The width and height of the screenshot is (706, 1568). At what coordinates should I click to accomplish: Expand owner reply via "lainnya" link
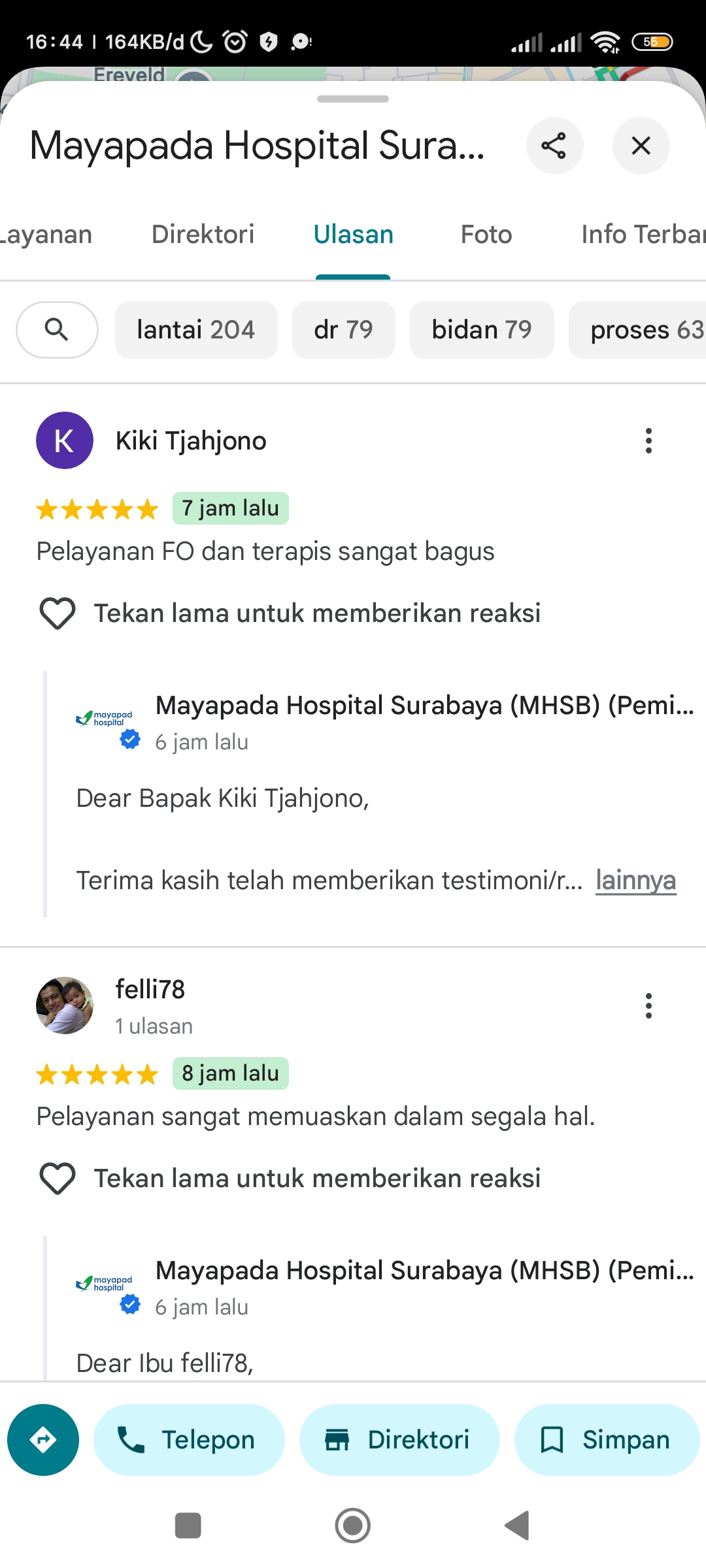pyautogui.click(x=635, y=881)
